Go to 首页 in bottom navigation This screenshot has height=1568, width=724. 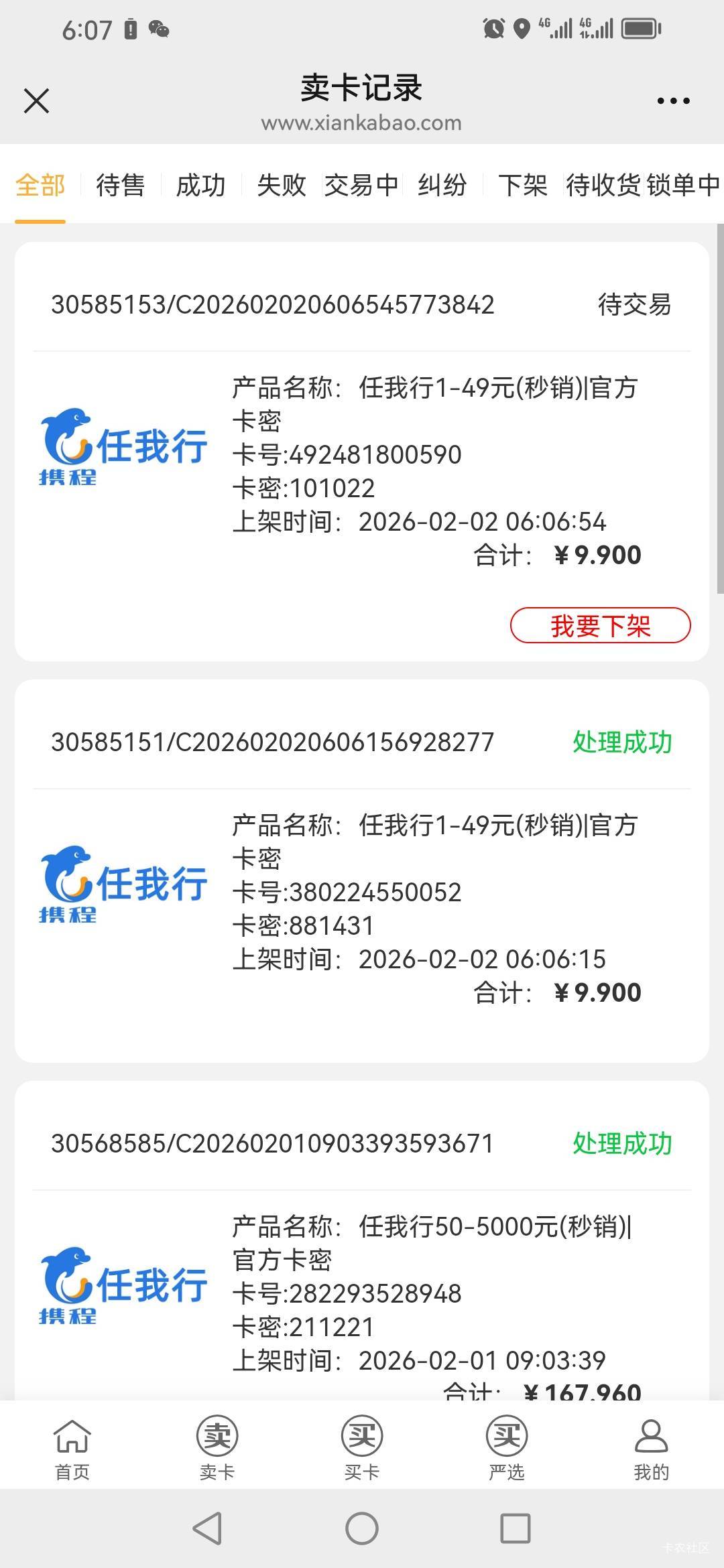tap(72, 1450)
